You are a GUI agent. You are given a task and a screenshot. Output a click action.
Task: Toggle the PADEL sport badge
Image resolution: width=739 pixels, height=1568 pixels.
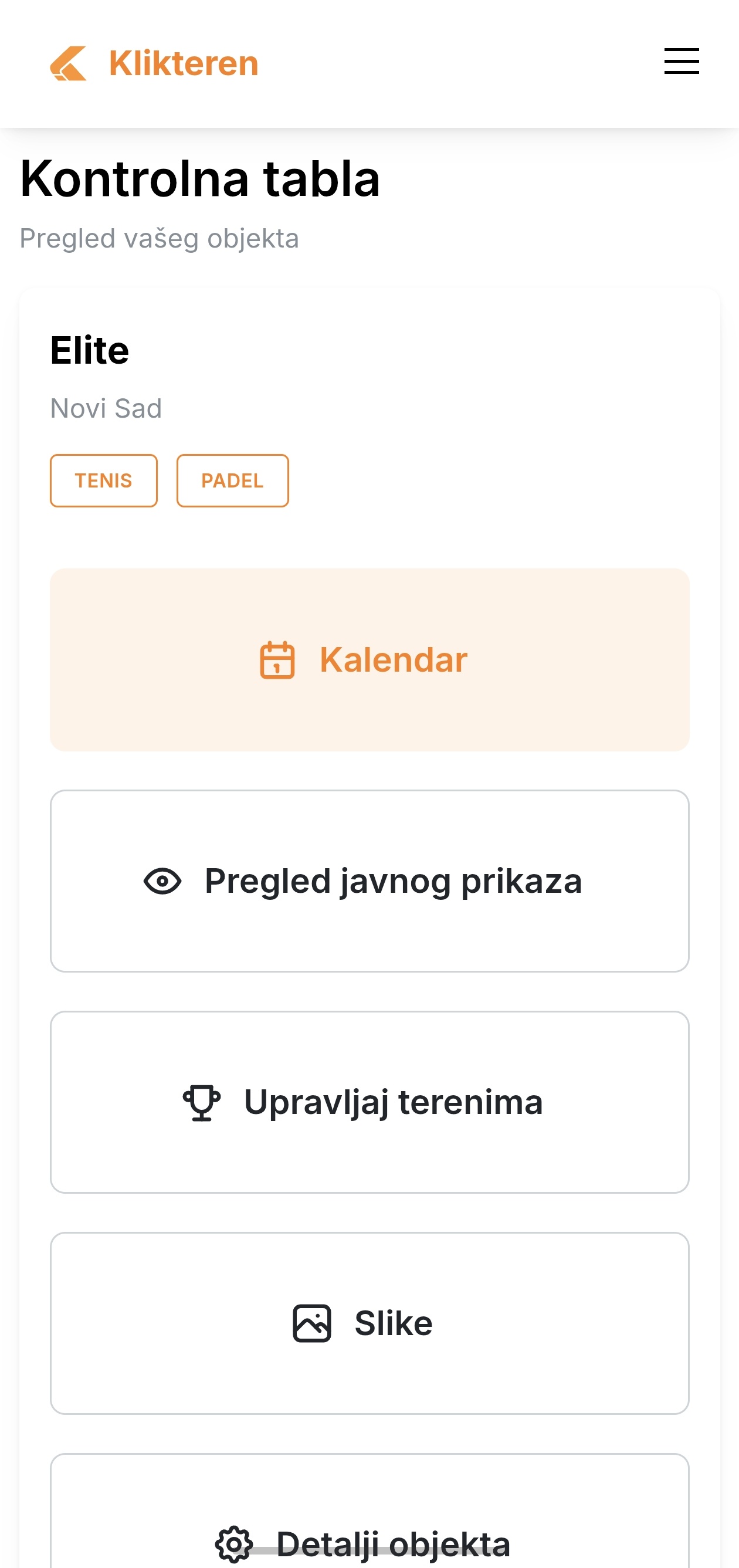232,480
